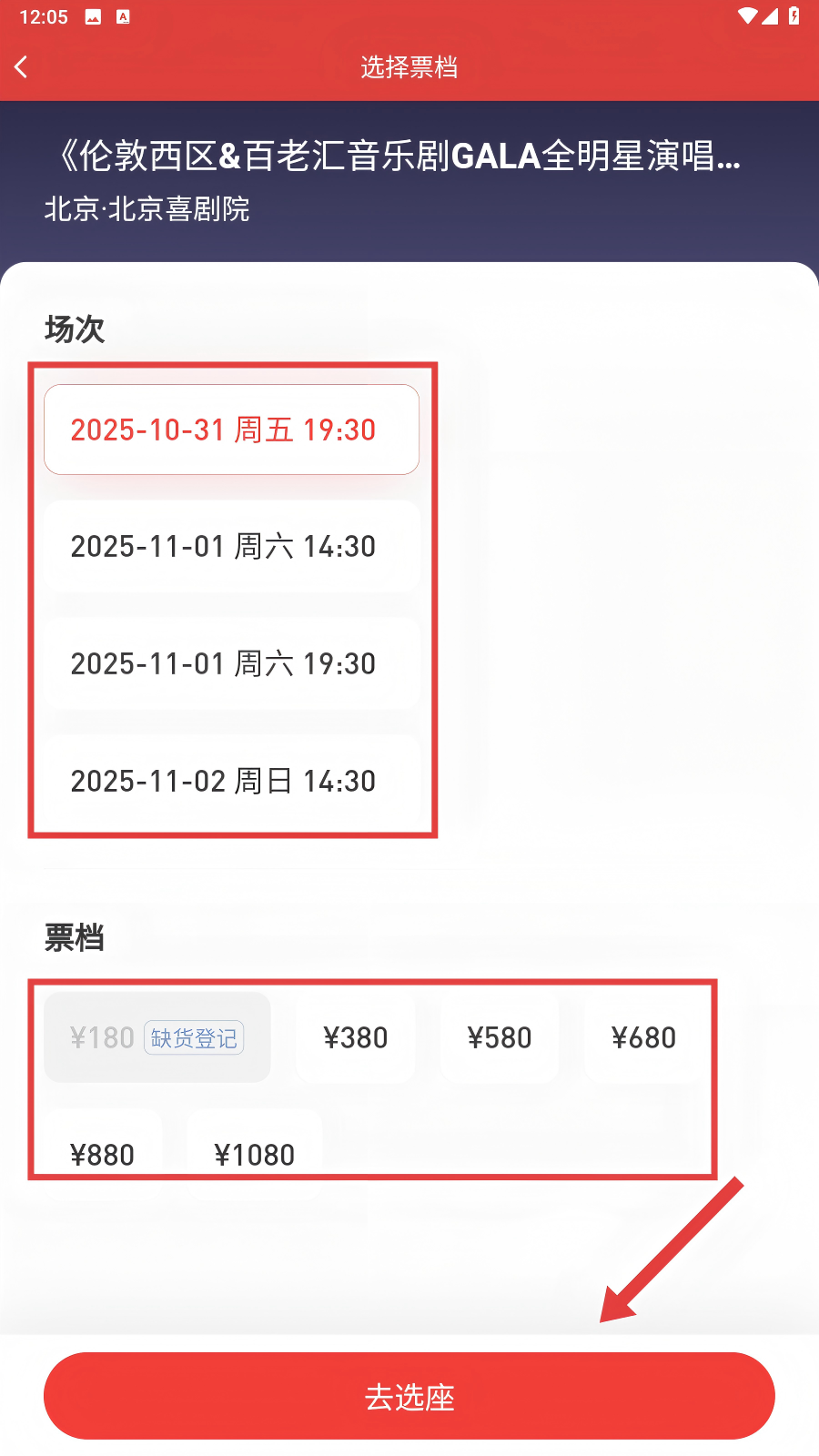This screenshot has width=819, height=1456.
Task: Select the ¥580 ticket tier
Action: [x=499, y=1037]
